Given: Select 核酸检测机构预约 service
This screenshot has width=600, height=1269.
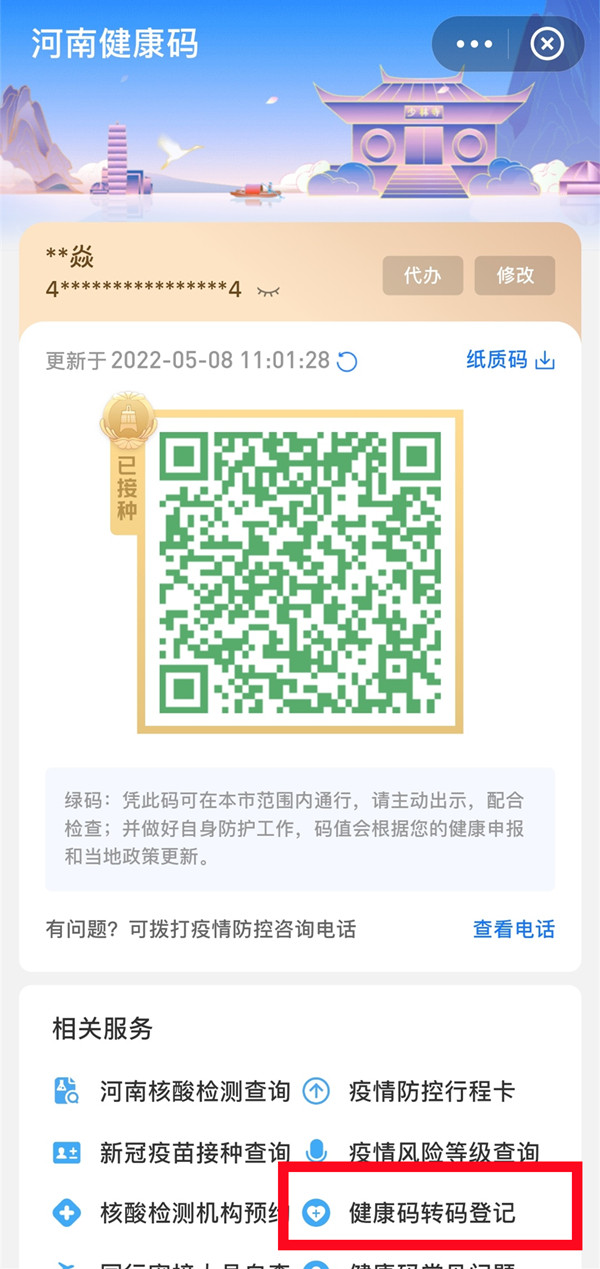Looking at the screenshot, I should pos(170,1214).
